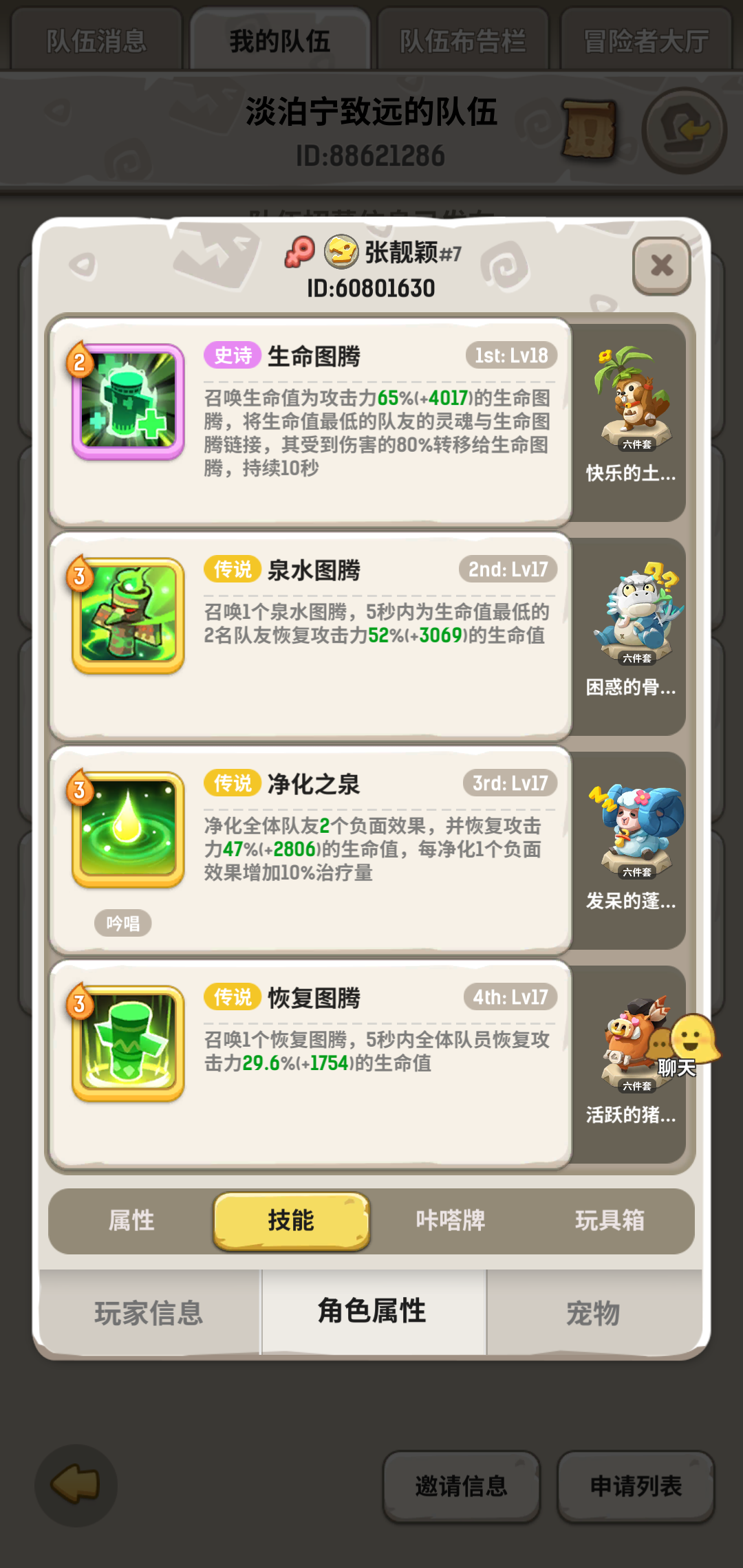Open the 生命图腾 skill card
Viewport: 743px width, 1568px height.
tap(311, 422)
